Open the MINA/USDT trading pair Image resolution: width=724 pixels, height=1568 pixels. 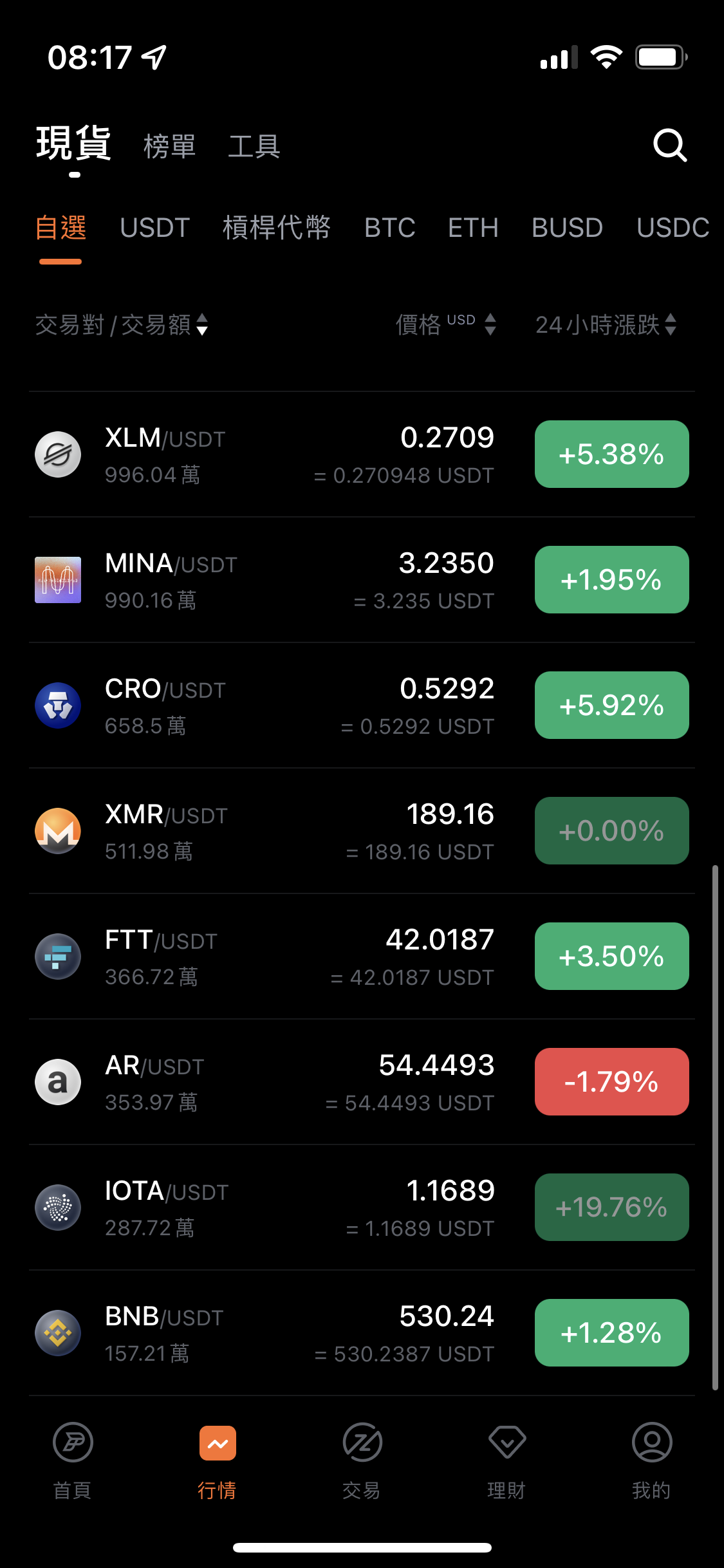(362, 580)
